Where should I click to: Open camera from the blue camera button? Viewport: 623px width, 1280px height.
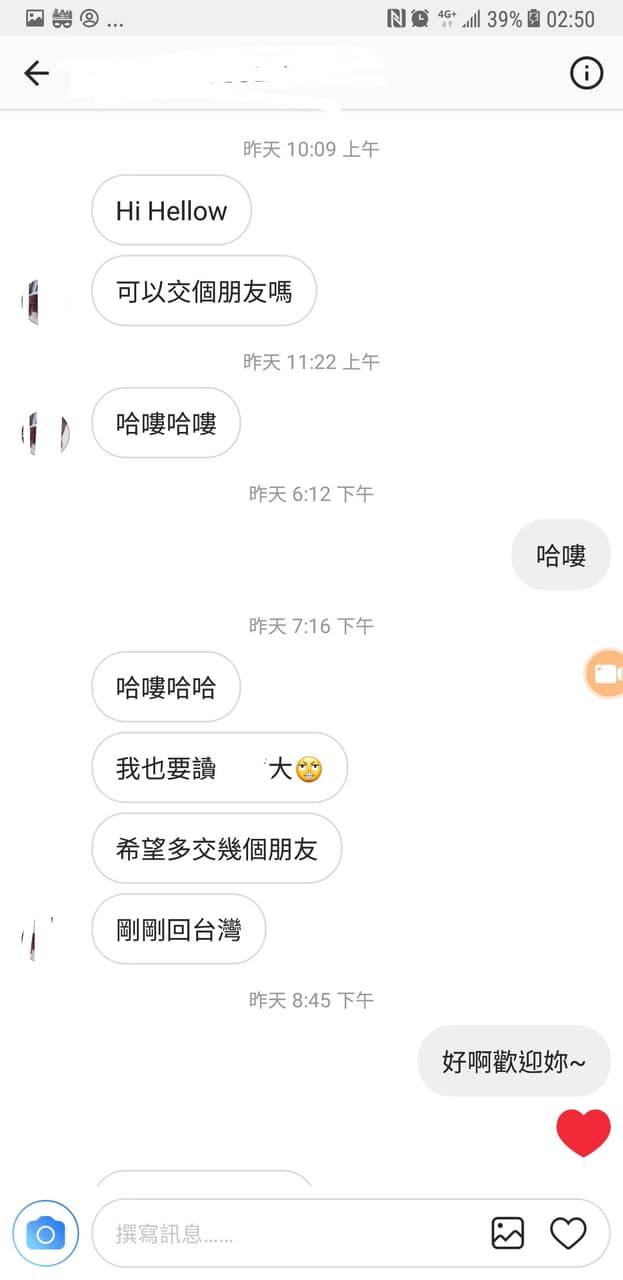click(x=45, y=1233)
